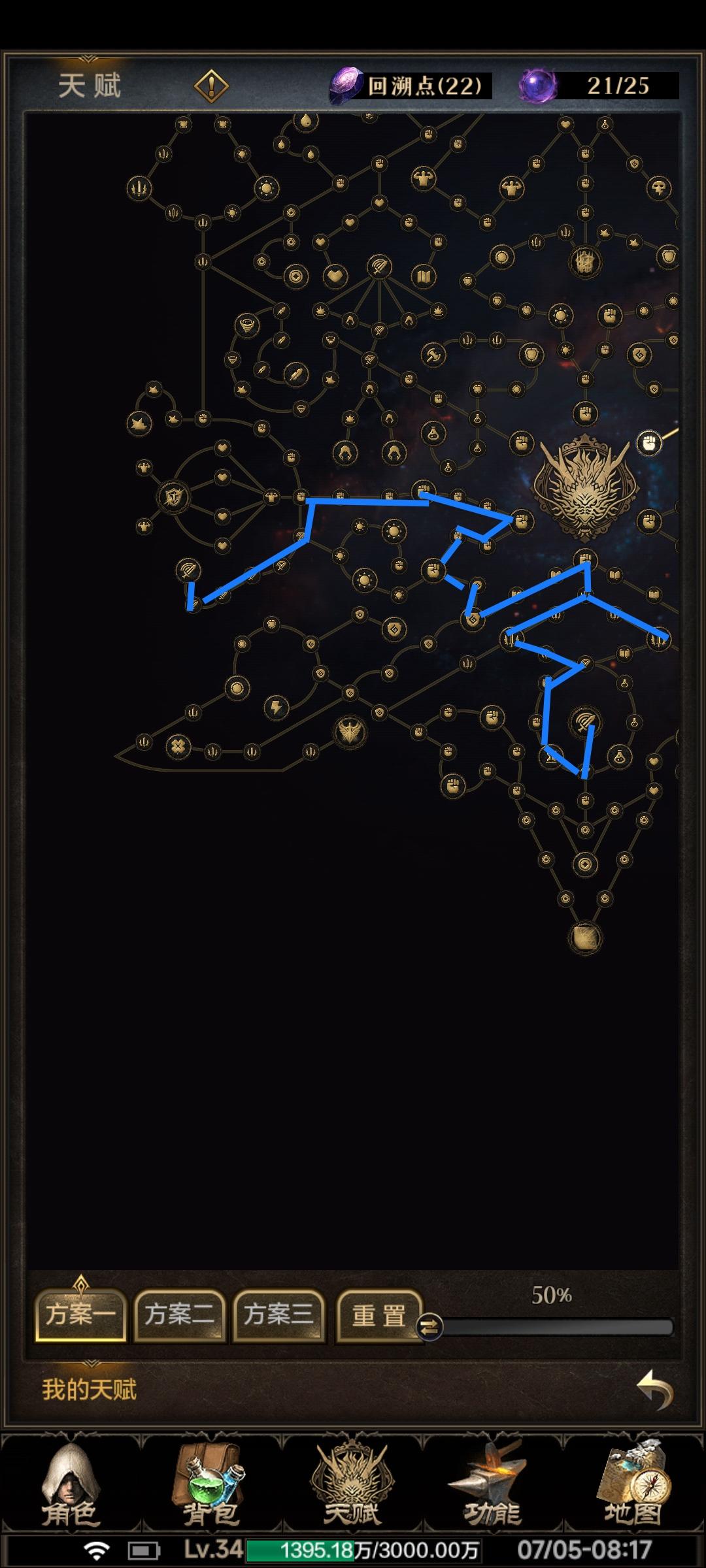Tap the zoom slider handle
Viewport: 706px width, 1568px height.
click(429, 1326)
